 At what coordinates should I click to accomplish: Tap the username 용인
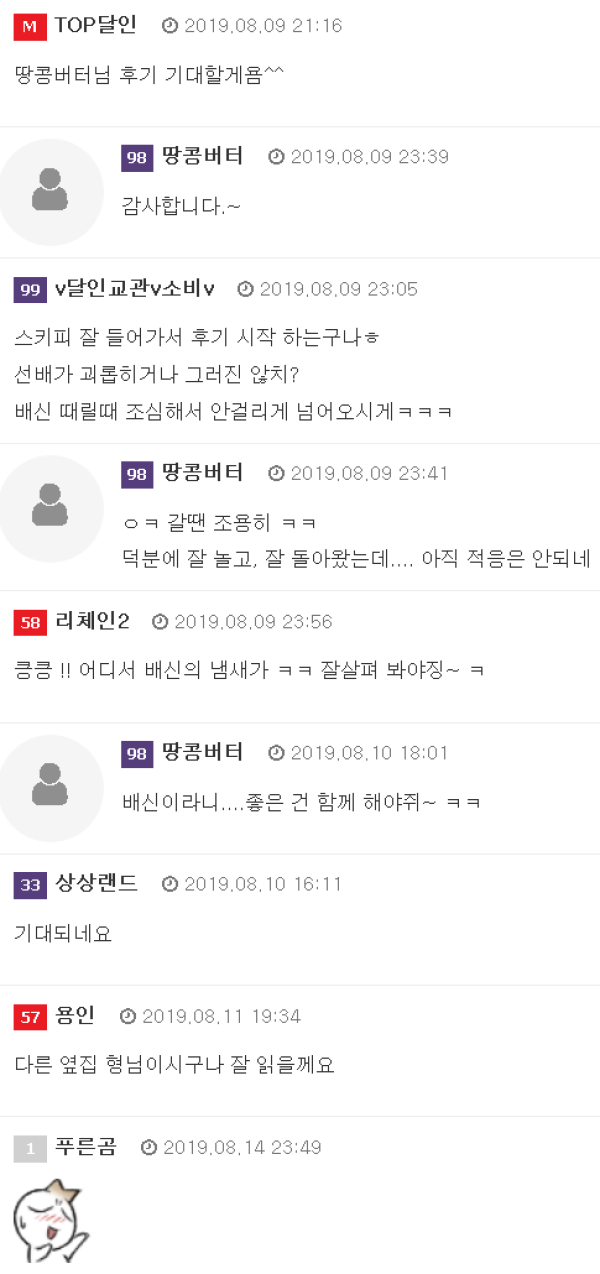[75, 1016]
